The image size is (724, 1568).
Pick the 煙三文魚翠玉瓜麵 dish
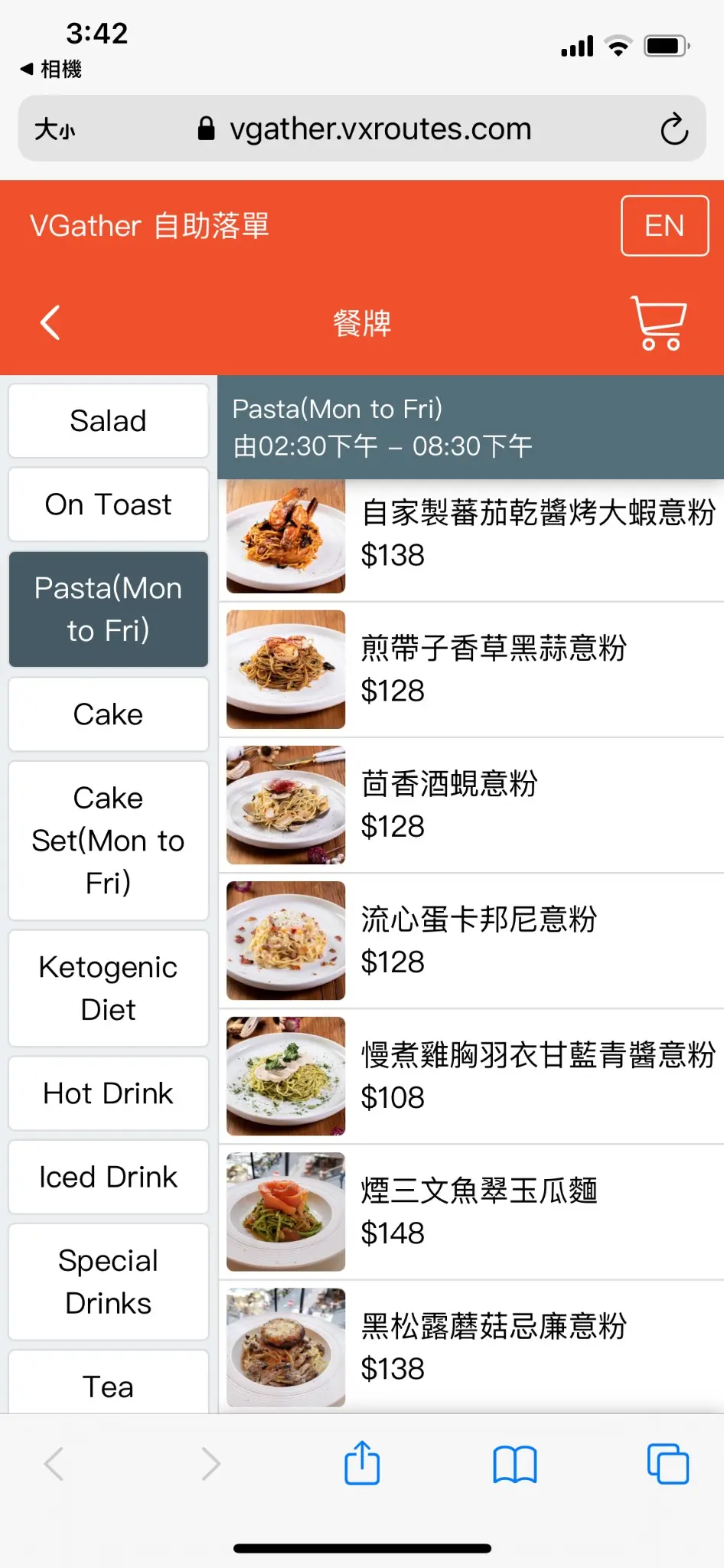coord(471,1211)
